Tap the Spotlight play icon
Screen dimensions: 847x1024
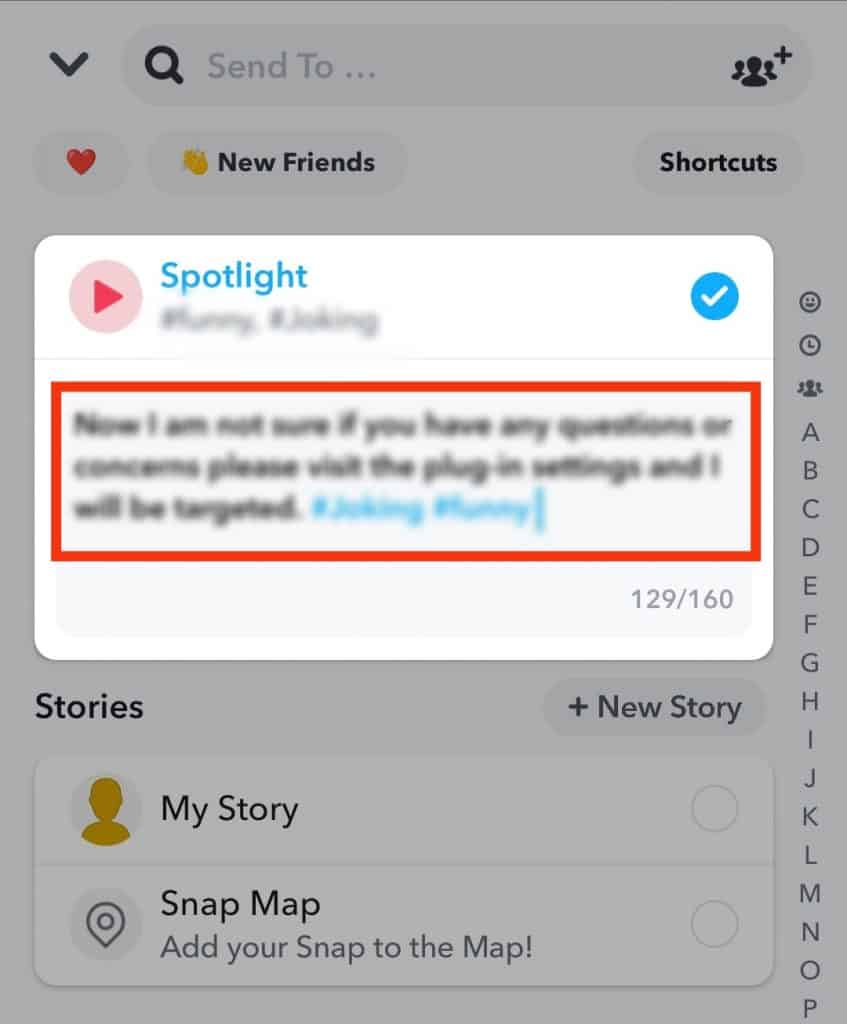tap(104, 296)
